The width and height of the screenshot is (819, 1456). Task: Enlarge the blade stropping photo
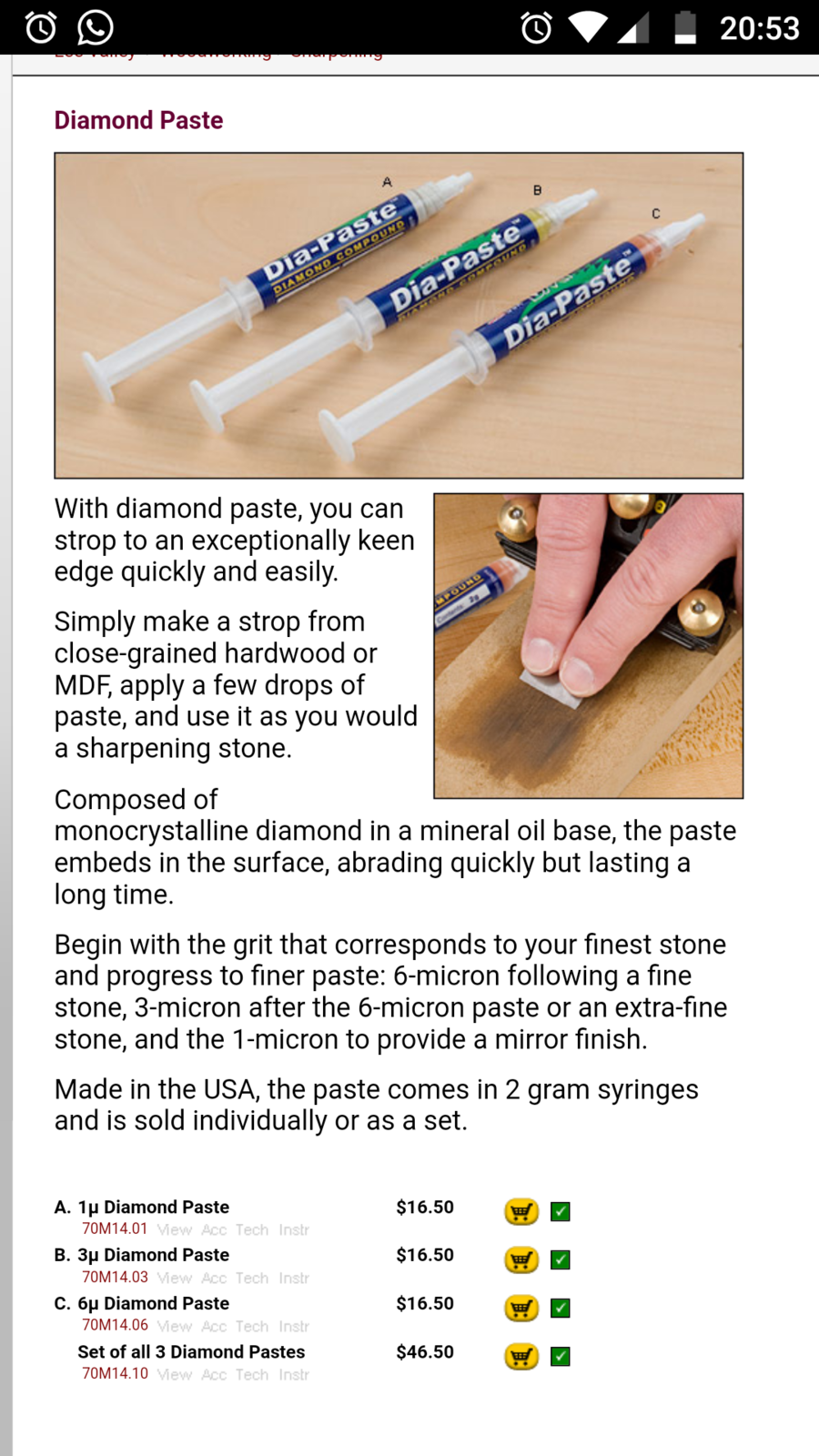coord(588,645)
